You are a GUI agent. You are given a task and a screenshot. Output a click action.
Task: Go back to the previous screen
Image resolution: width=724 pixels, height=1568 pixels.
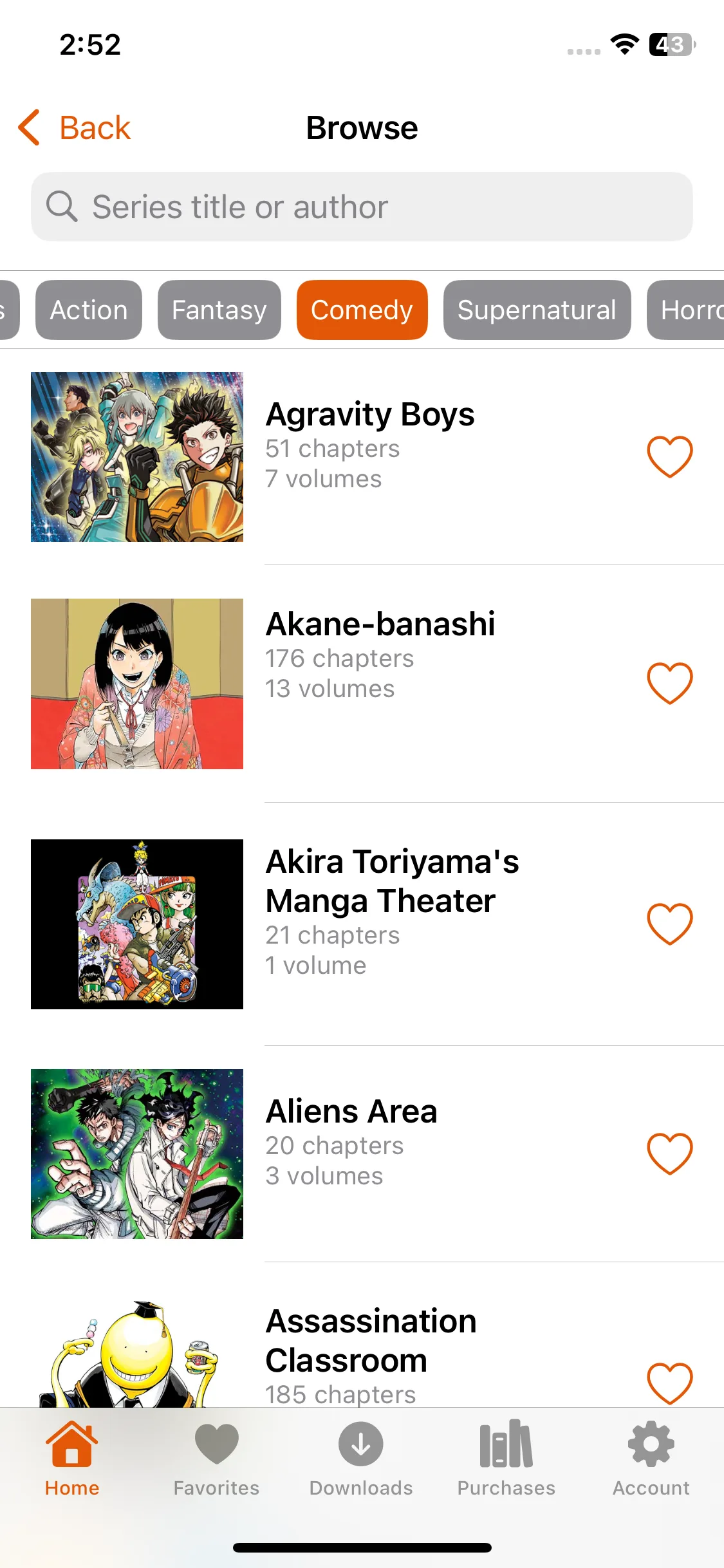click(x=75, y=127)
